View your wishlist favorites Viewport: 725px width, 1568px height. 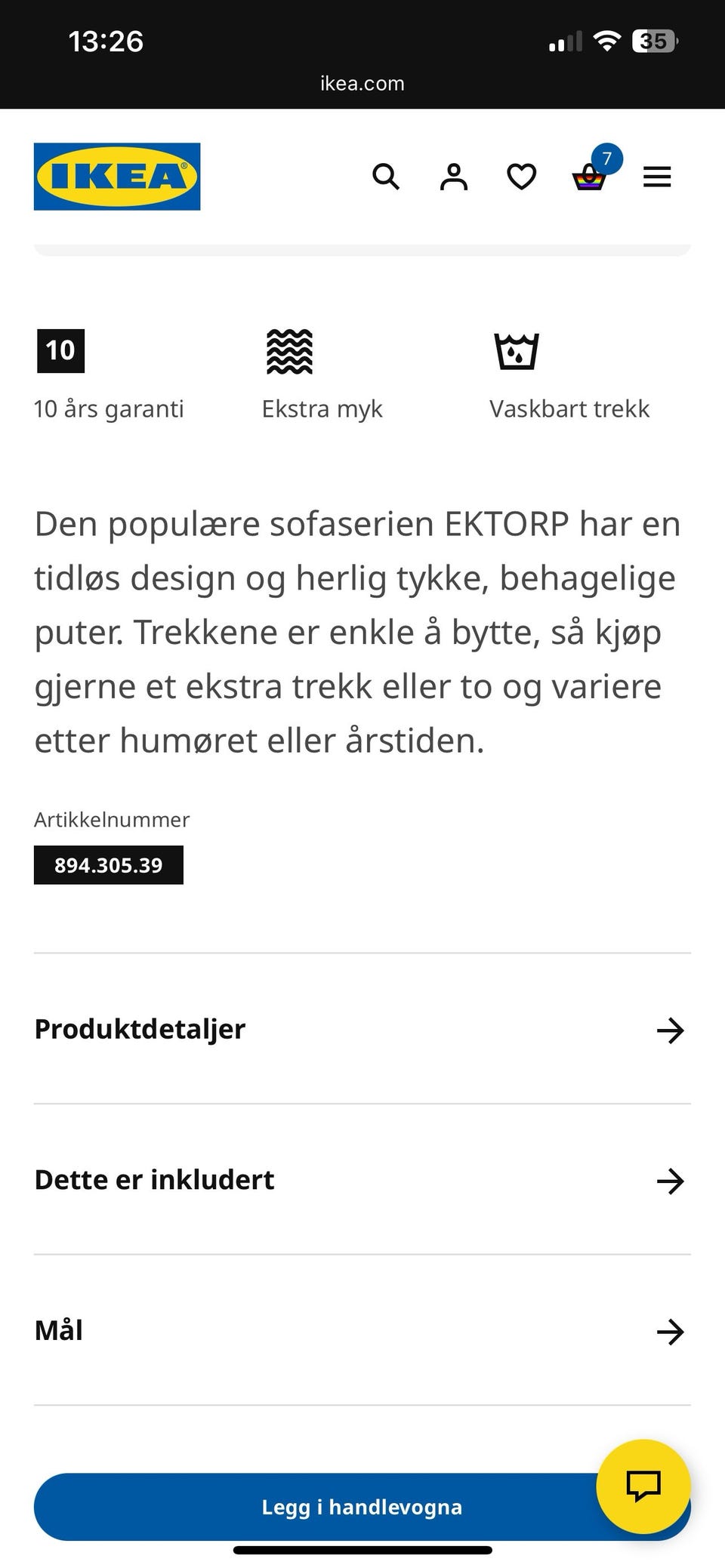(x=520, y=176)
